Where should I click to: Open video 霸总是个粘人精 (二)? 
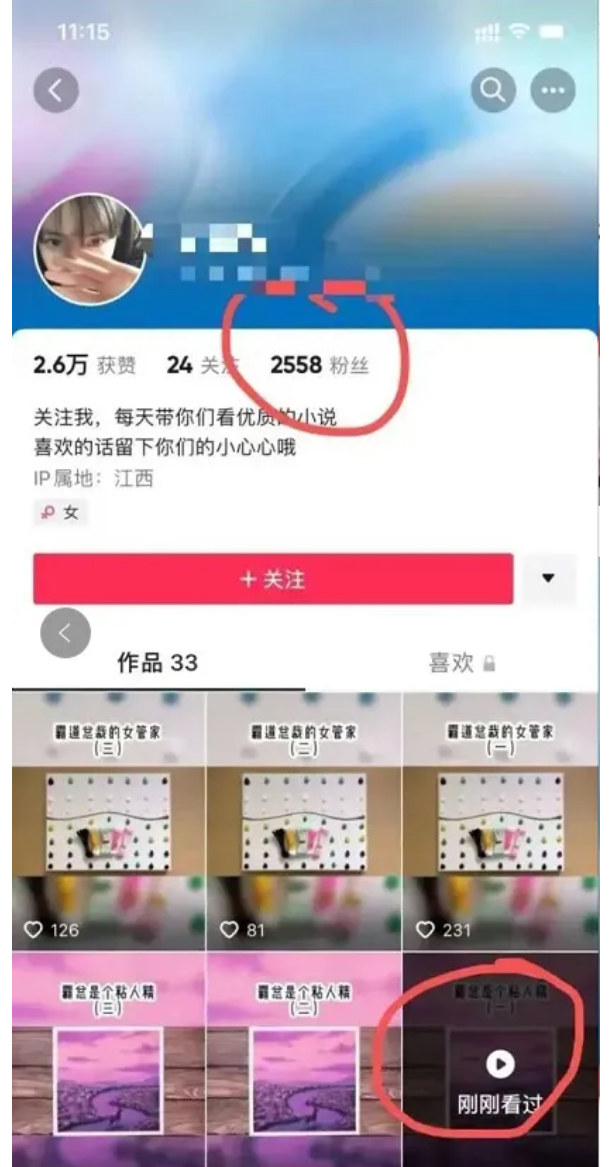304,1060
